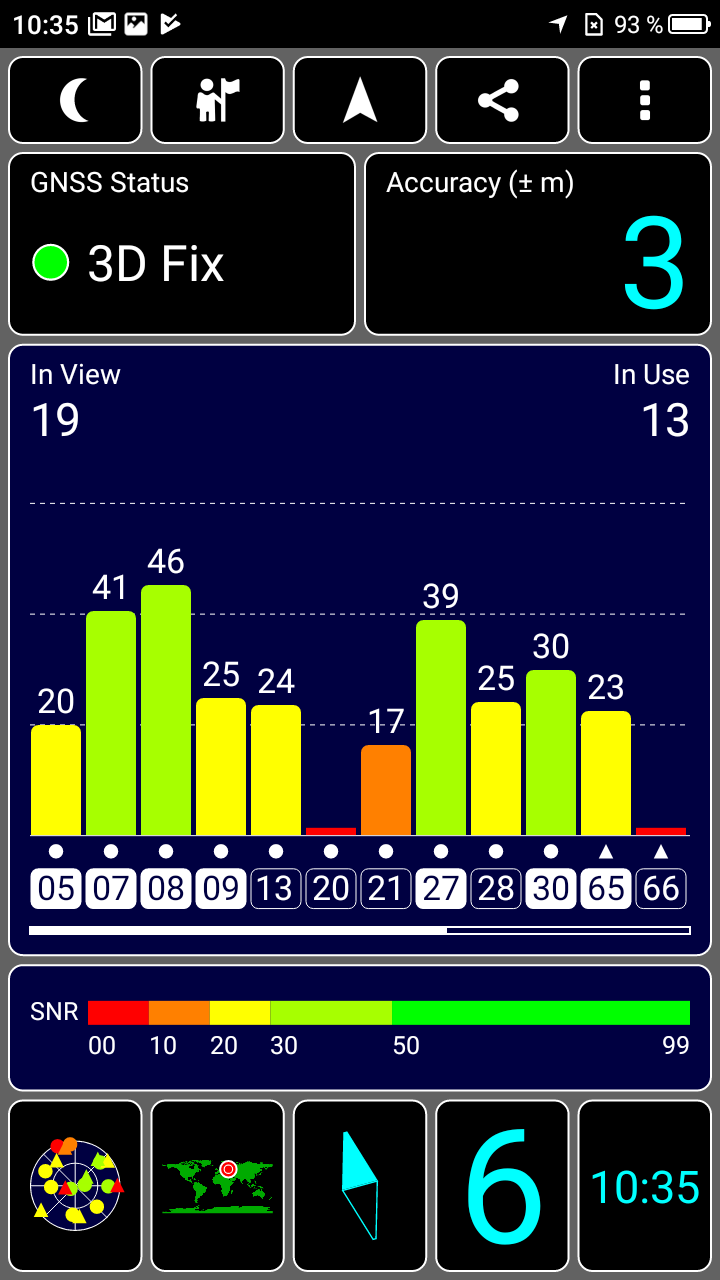Tap the large cyan 6 readout tile
720x1280 pixels.
(x=502, y=1186)
